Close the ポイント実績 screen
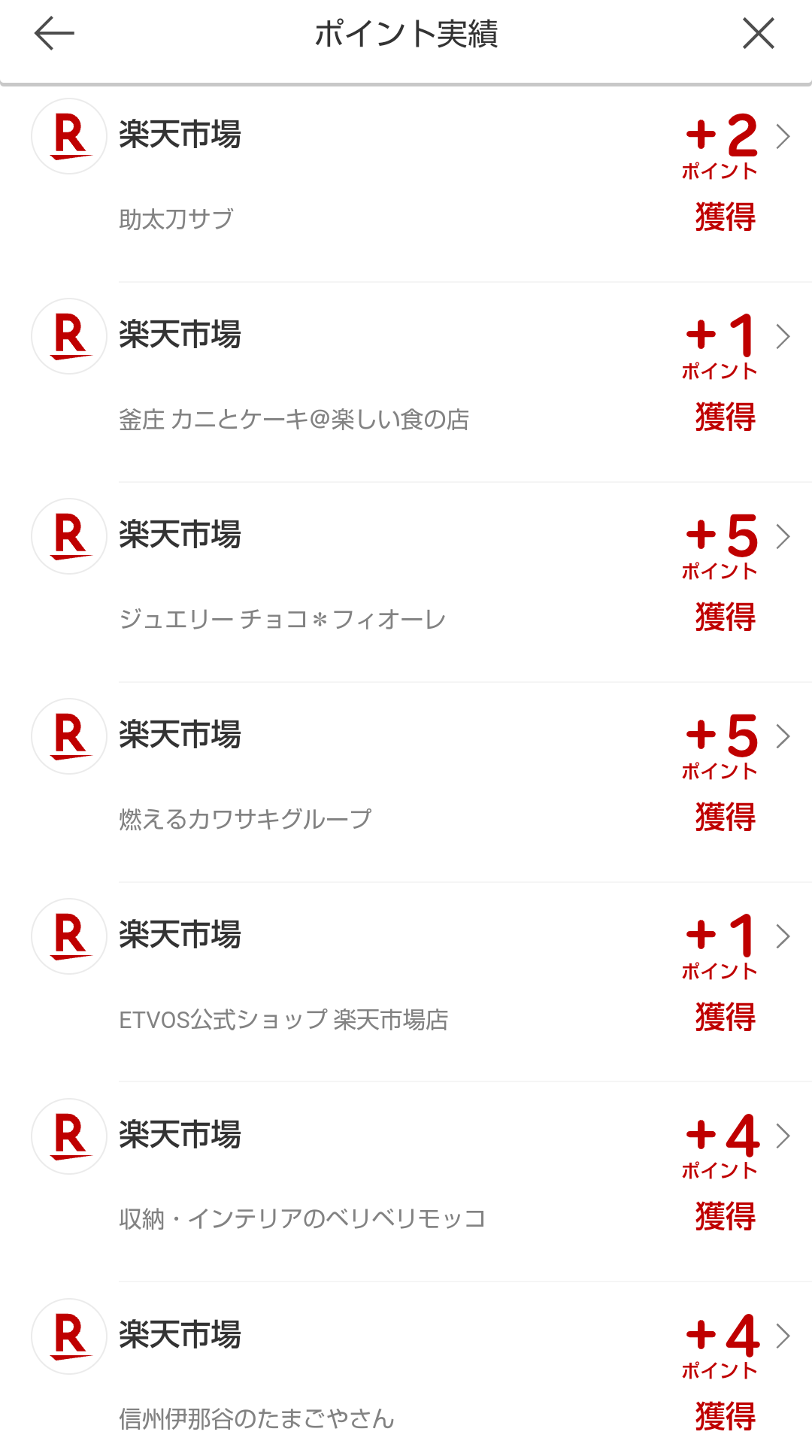 pyautogui.click(x=758, y=34)
